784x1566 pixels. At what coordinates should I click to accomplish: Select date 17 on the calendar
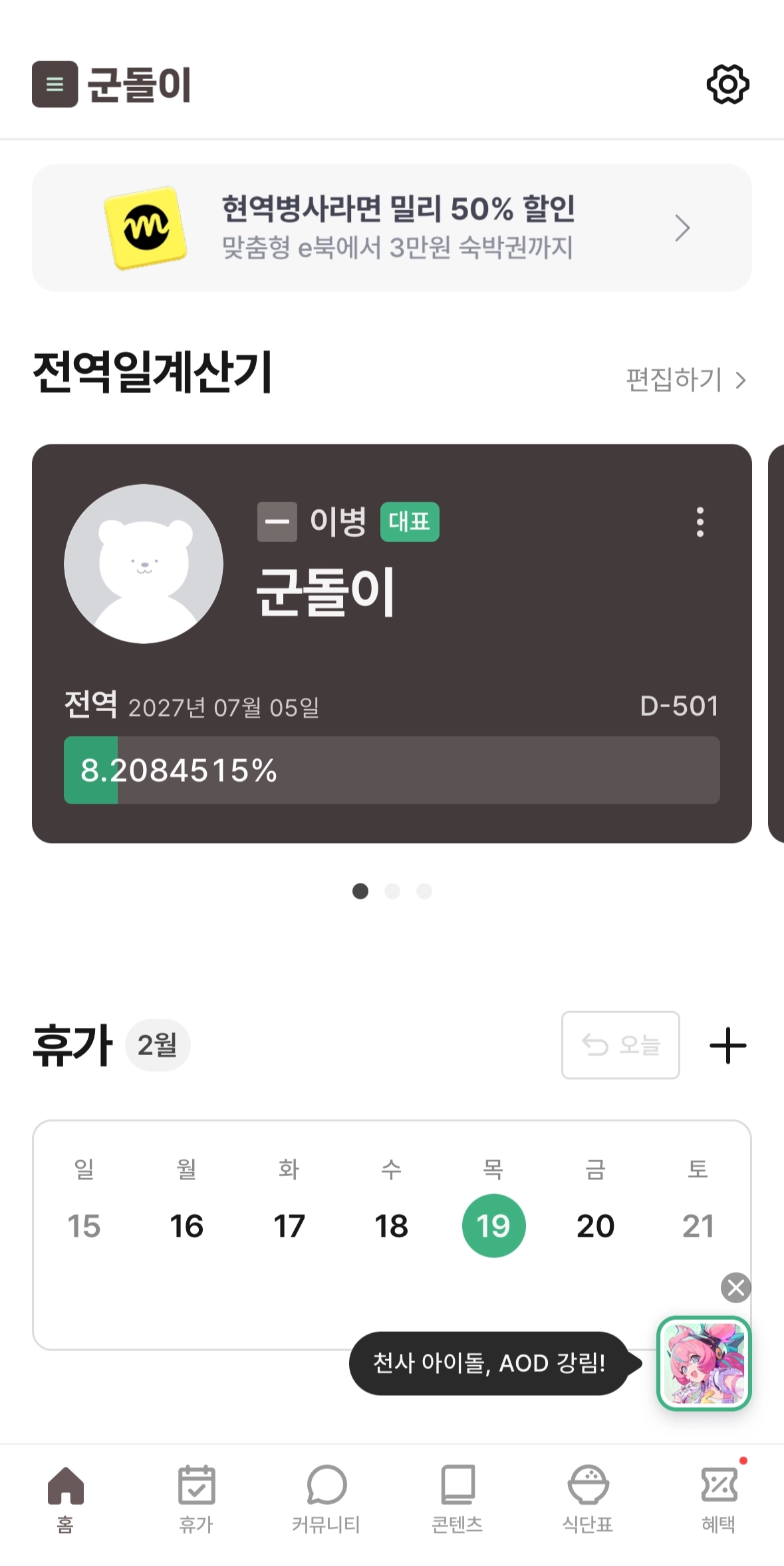click(x=289, y=1225)
